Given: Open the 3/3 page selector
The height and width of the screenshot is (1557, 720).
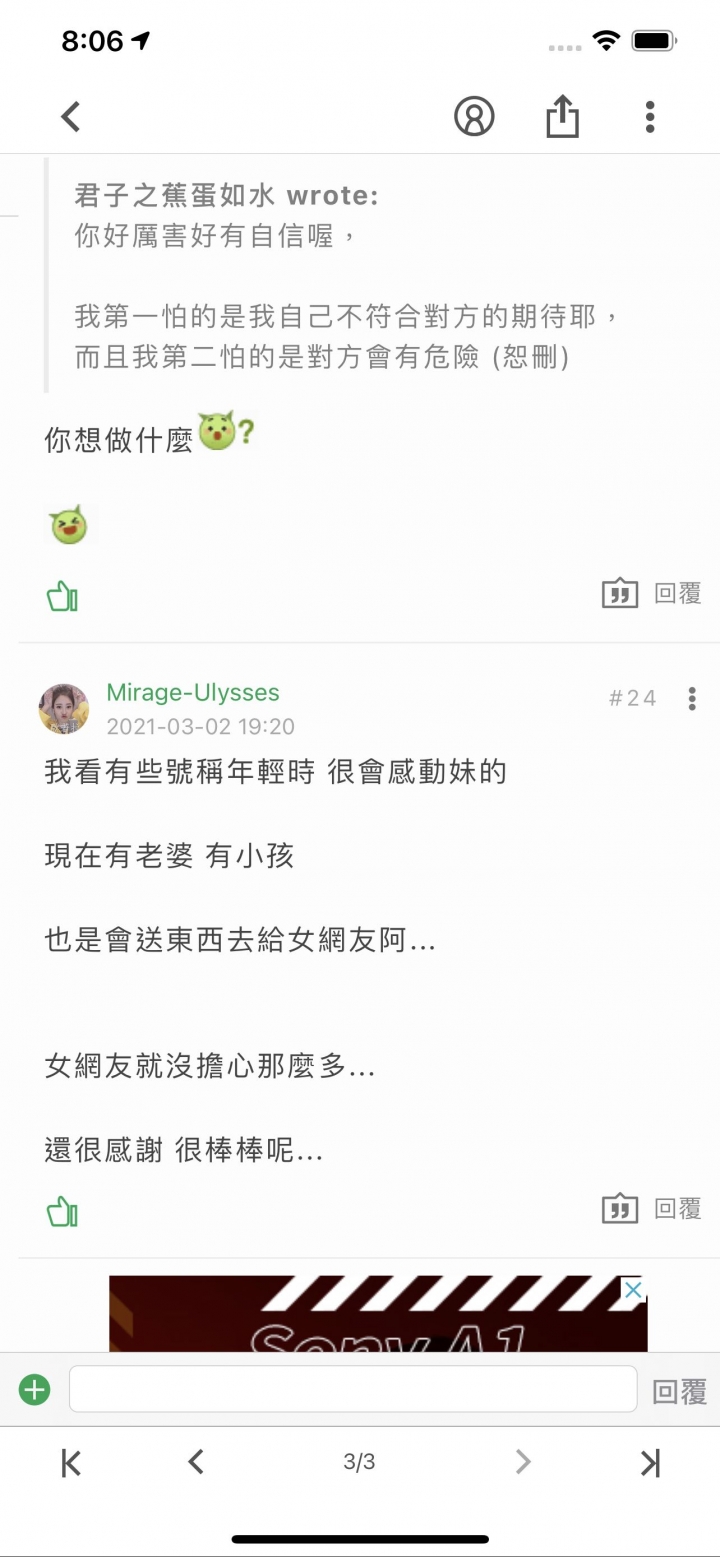Looking at the screenshot, I should [359, 1463].
